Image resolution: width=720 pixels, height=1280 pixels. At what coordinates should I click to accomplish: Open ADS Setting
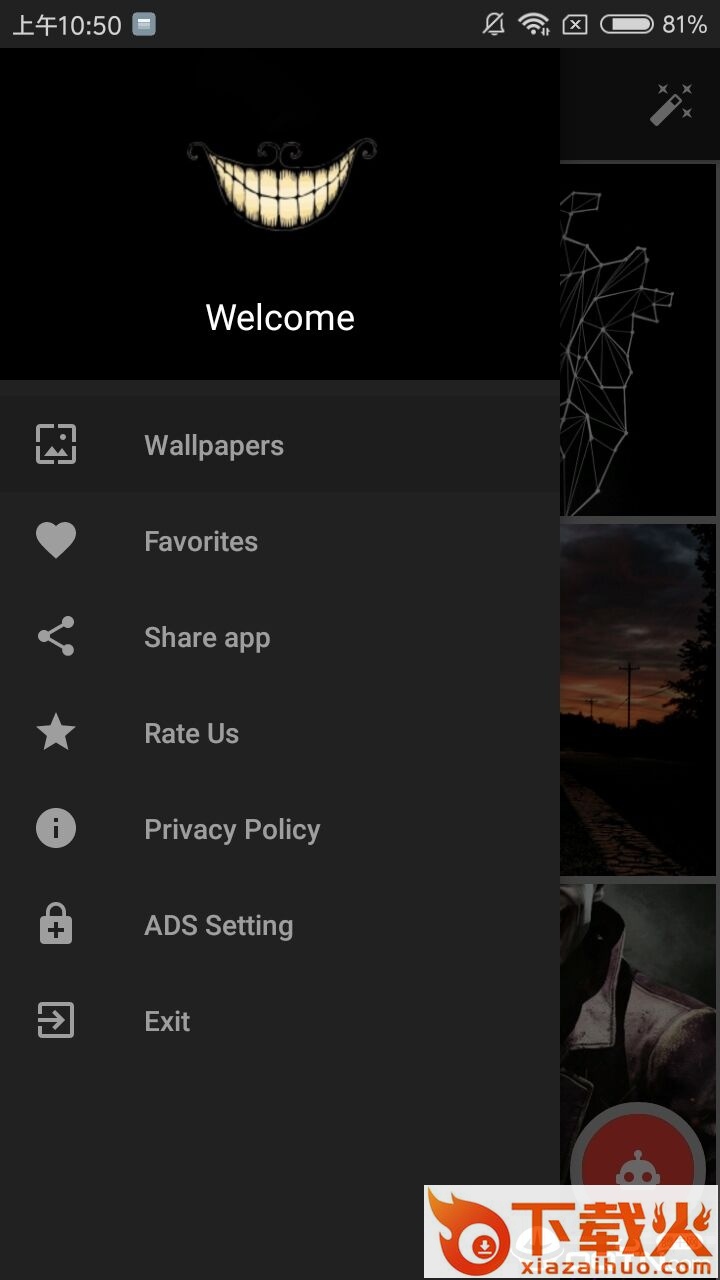pos(219,925)
